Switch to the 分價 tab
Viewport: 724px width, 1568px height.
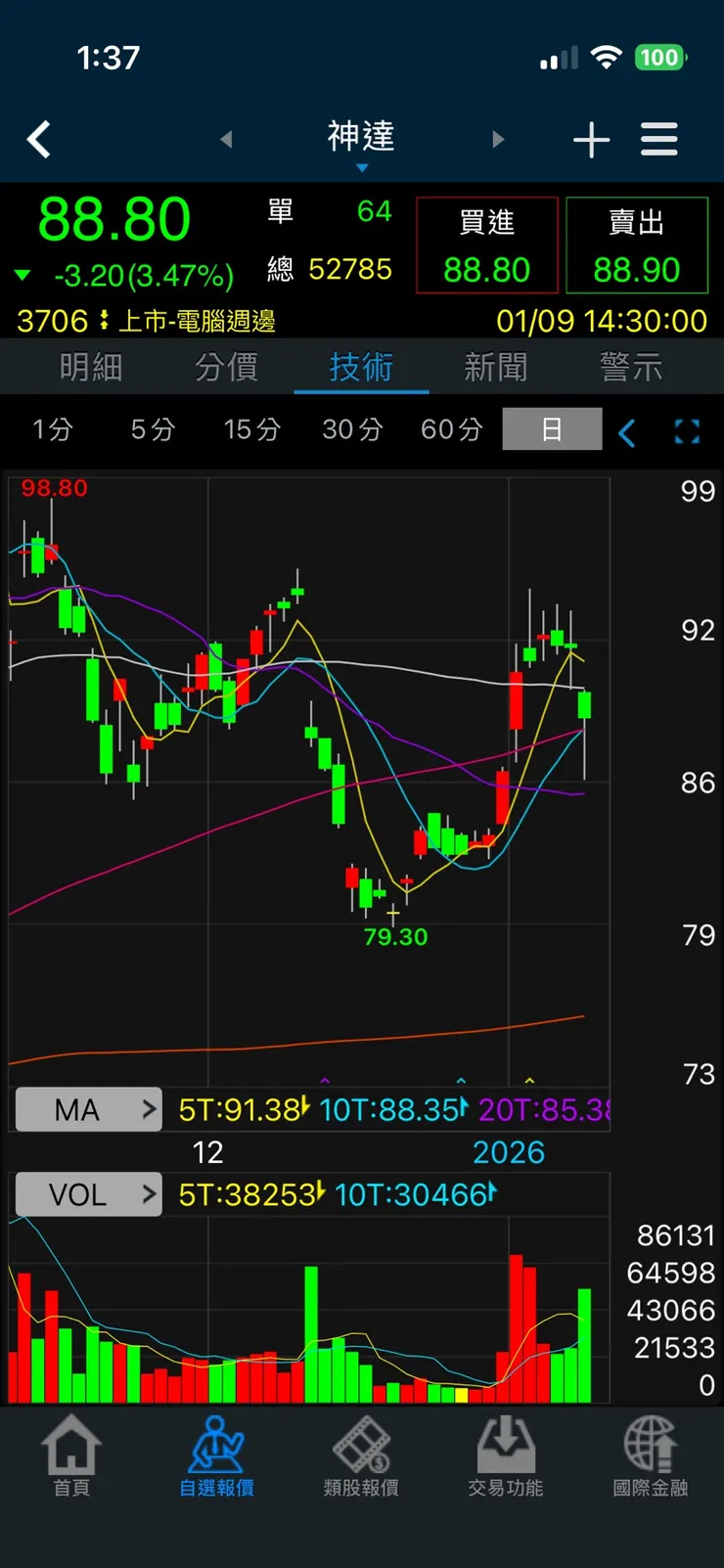tap(226, 368)
